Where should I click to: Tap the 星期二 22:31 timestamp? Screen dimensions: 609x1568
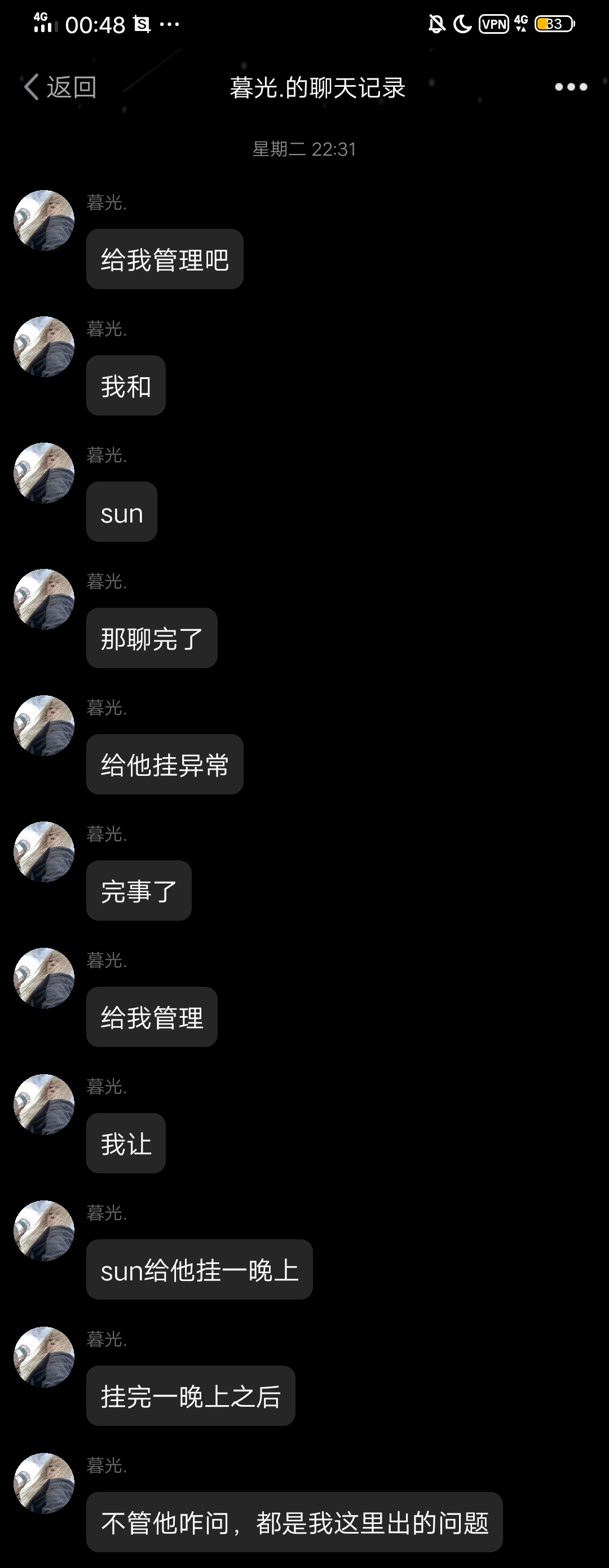tap(304, 149)
